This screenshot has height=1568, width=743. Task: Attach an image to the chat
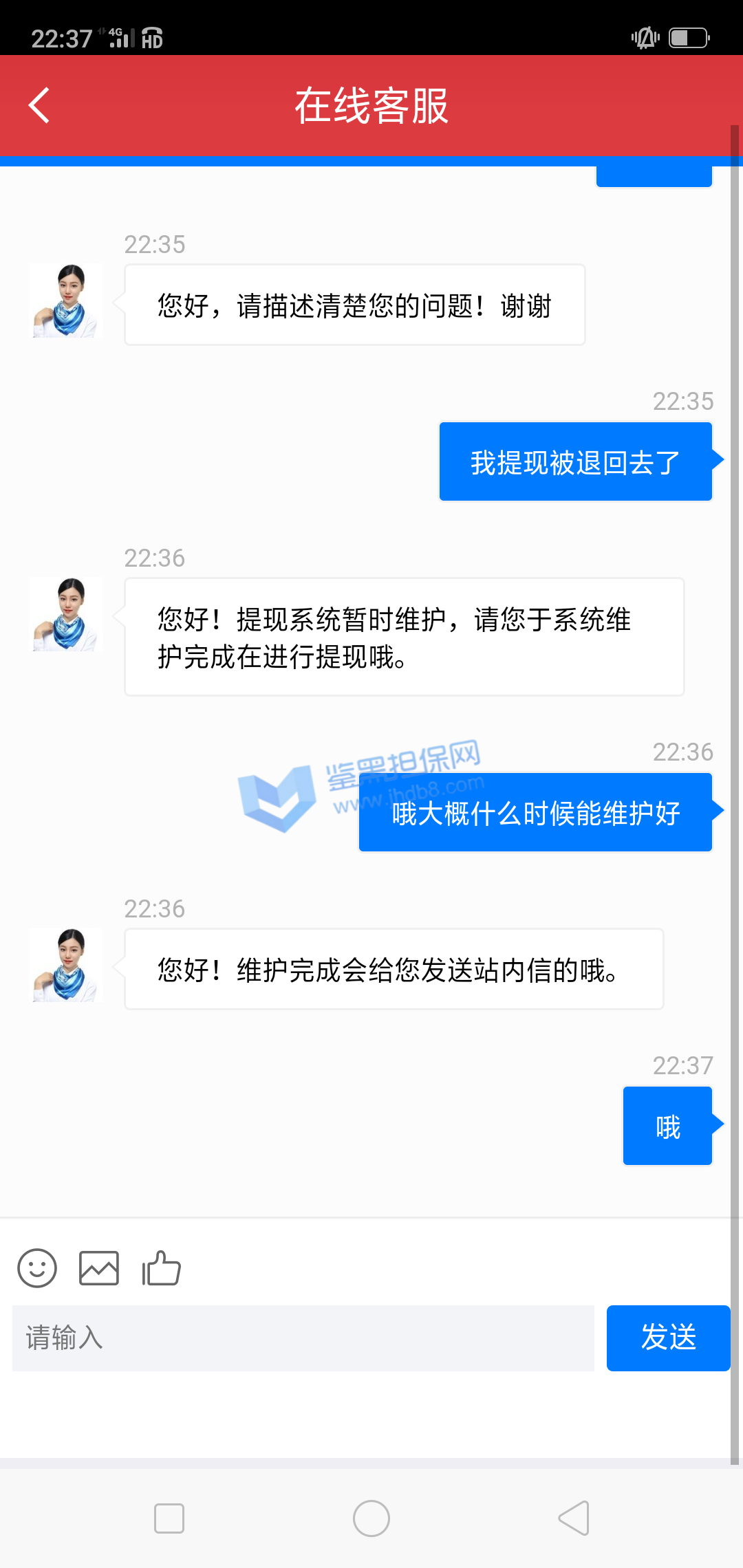click(99, 1268)
